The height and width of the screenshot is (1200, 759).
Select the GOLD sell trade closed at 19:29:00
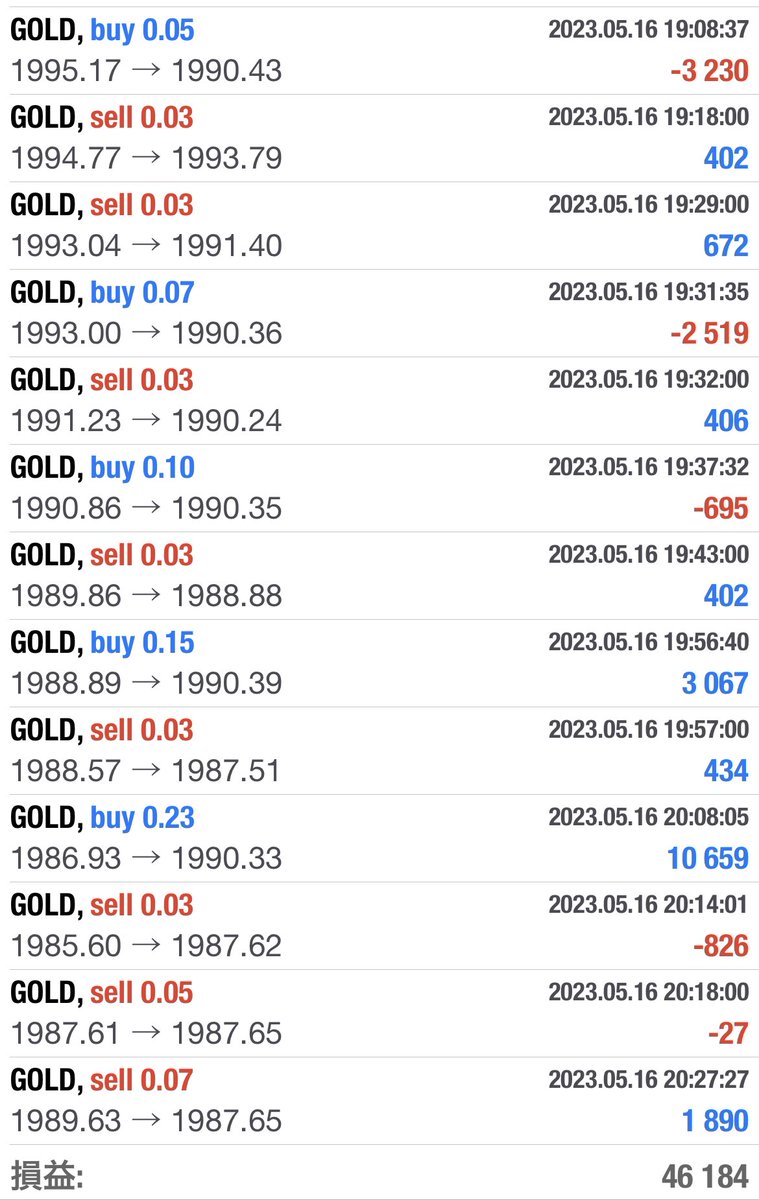(x=379, y=225)
